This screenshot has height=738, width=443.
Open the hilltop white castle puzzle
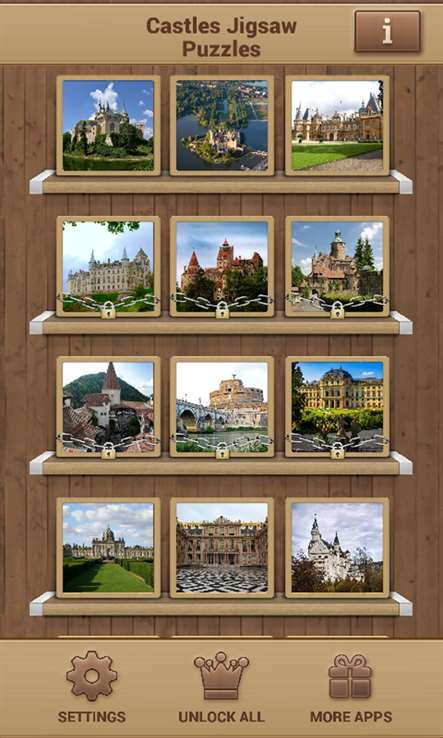(108, 126)
